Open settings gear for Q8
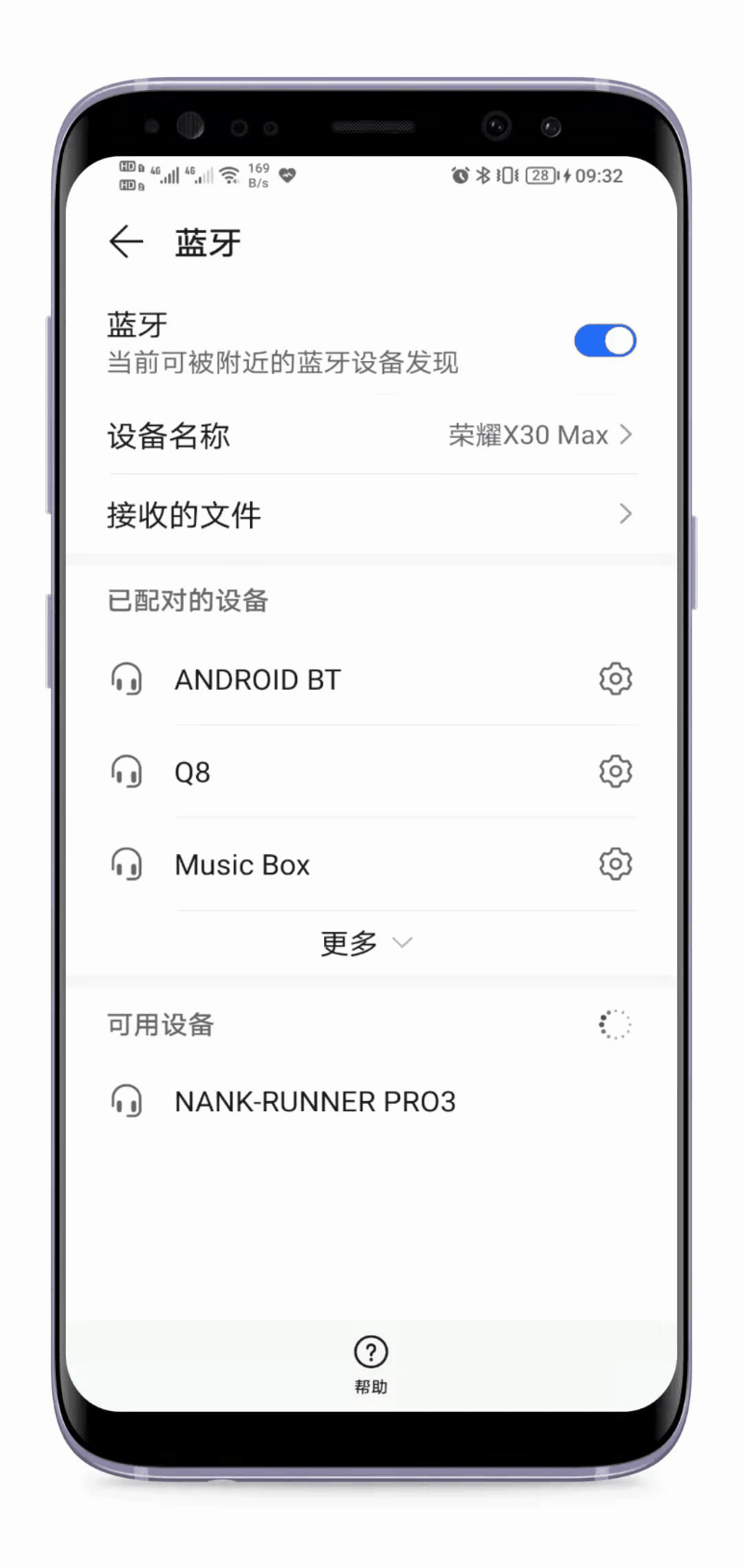 click(x=615, y=771)
